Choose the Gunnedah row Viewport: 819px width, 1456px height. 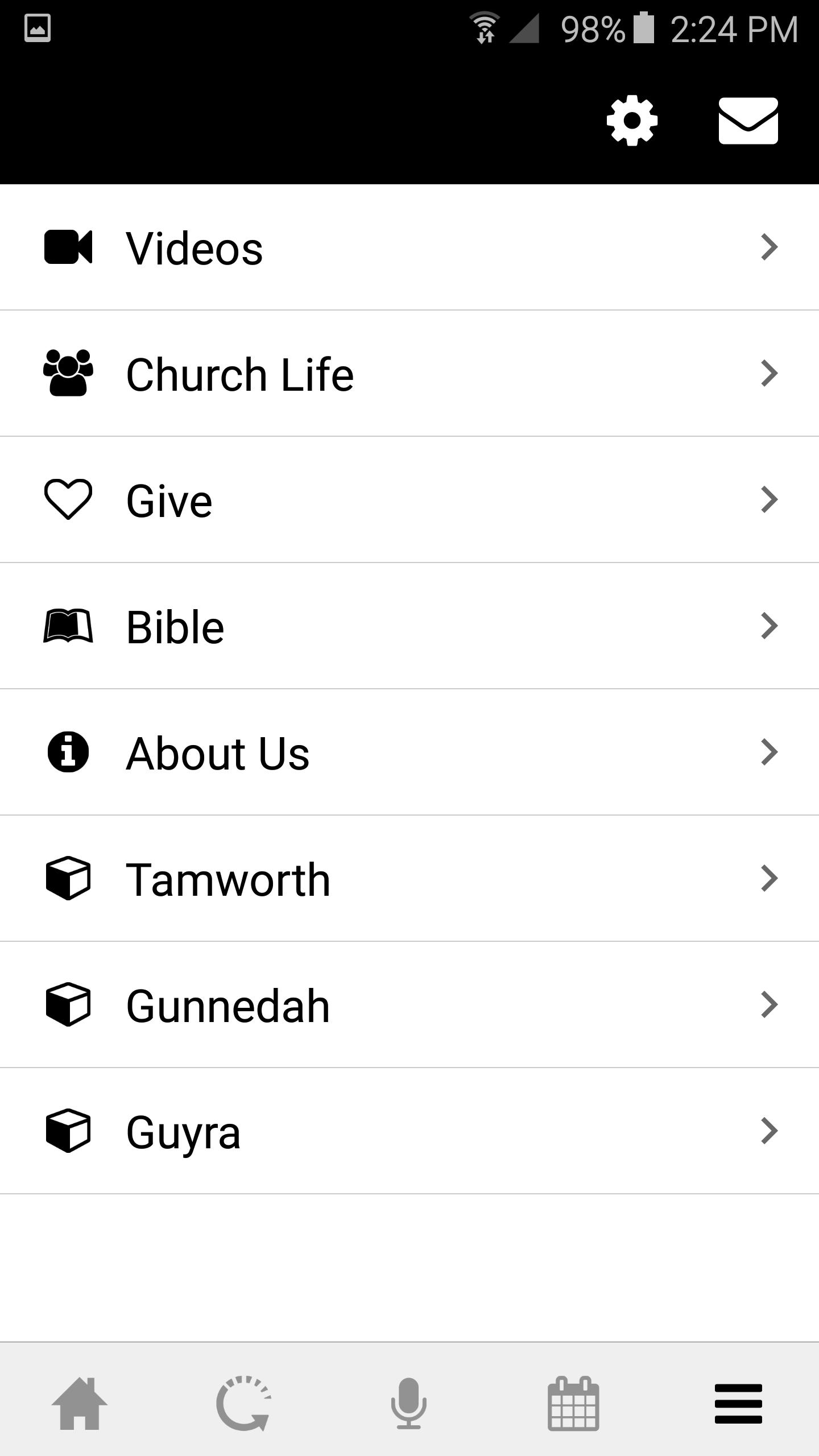(x=409, y=1005)
